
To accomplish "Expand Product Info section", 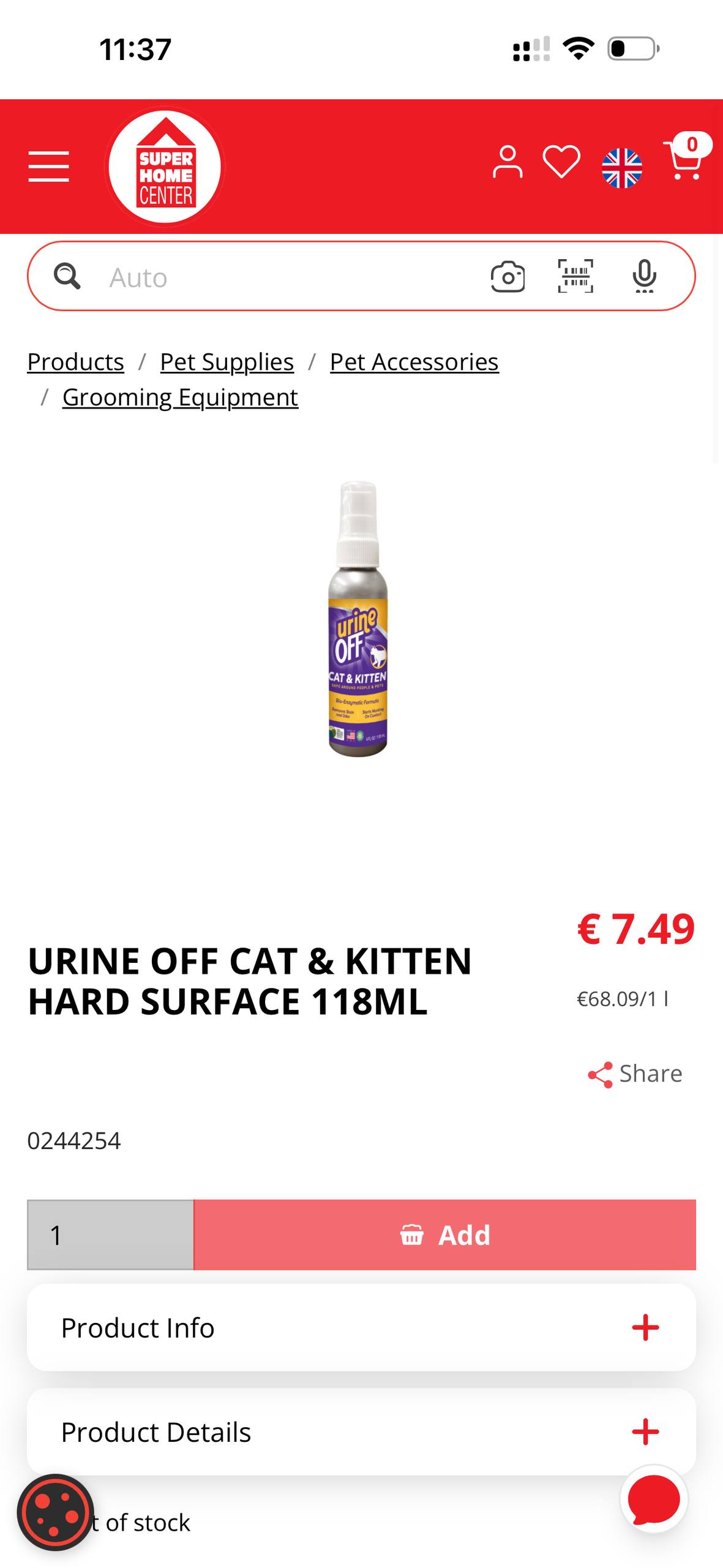I will click(361, 1327).
